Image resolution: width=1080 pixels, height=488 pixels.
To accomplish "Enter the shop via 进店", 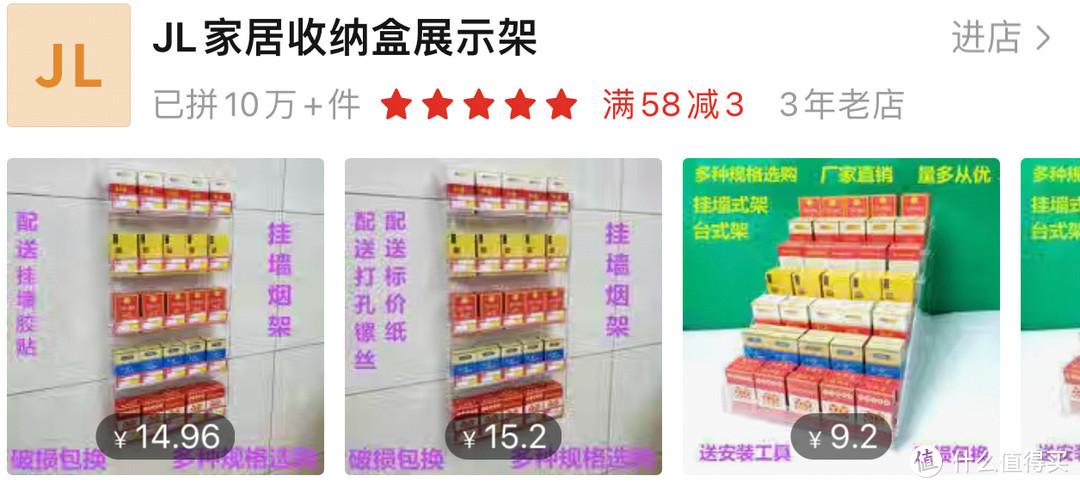I will coord(1000,38).
